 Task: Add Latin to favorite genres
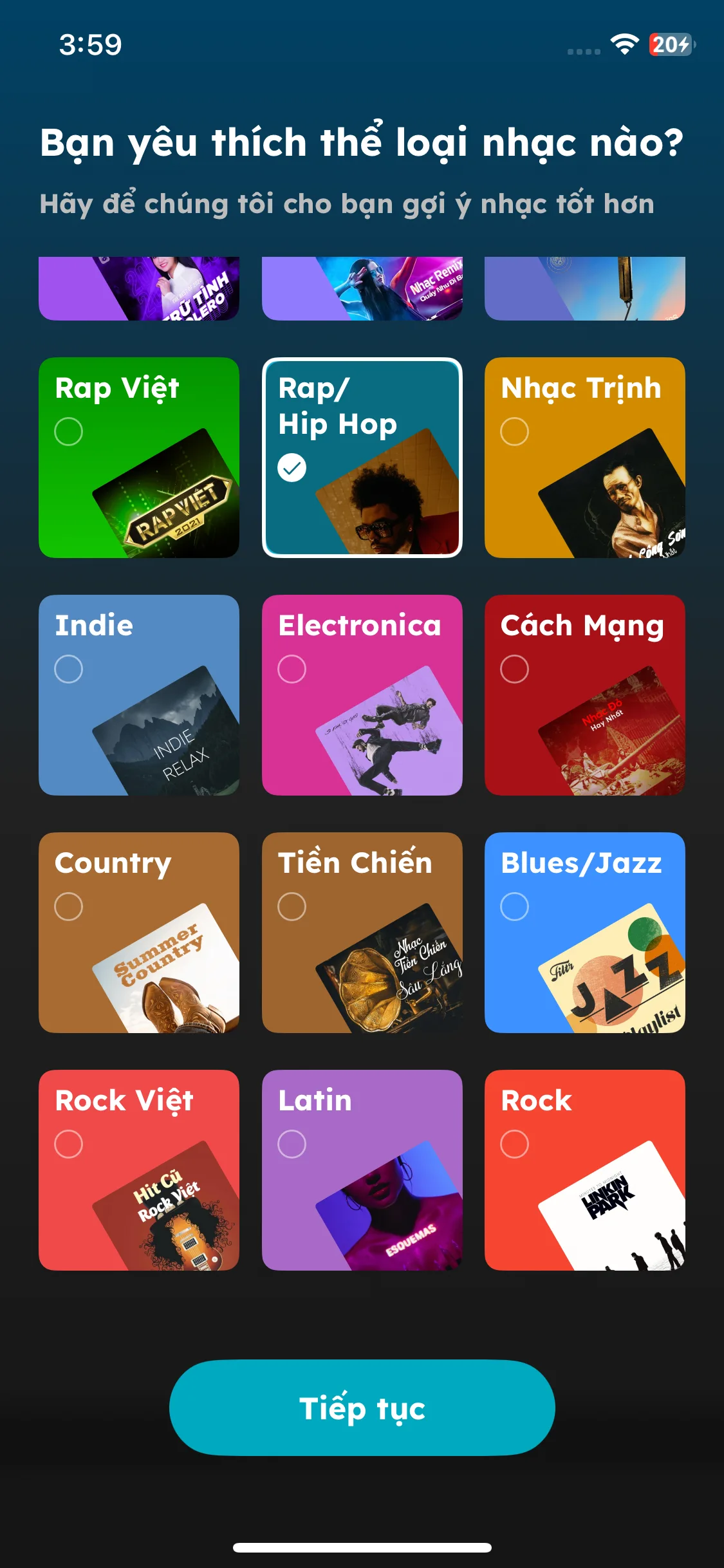(x=362, y=1170)
